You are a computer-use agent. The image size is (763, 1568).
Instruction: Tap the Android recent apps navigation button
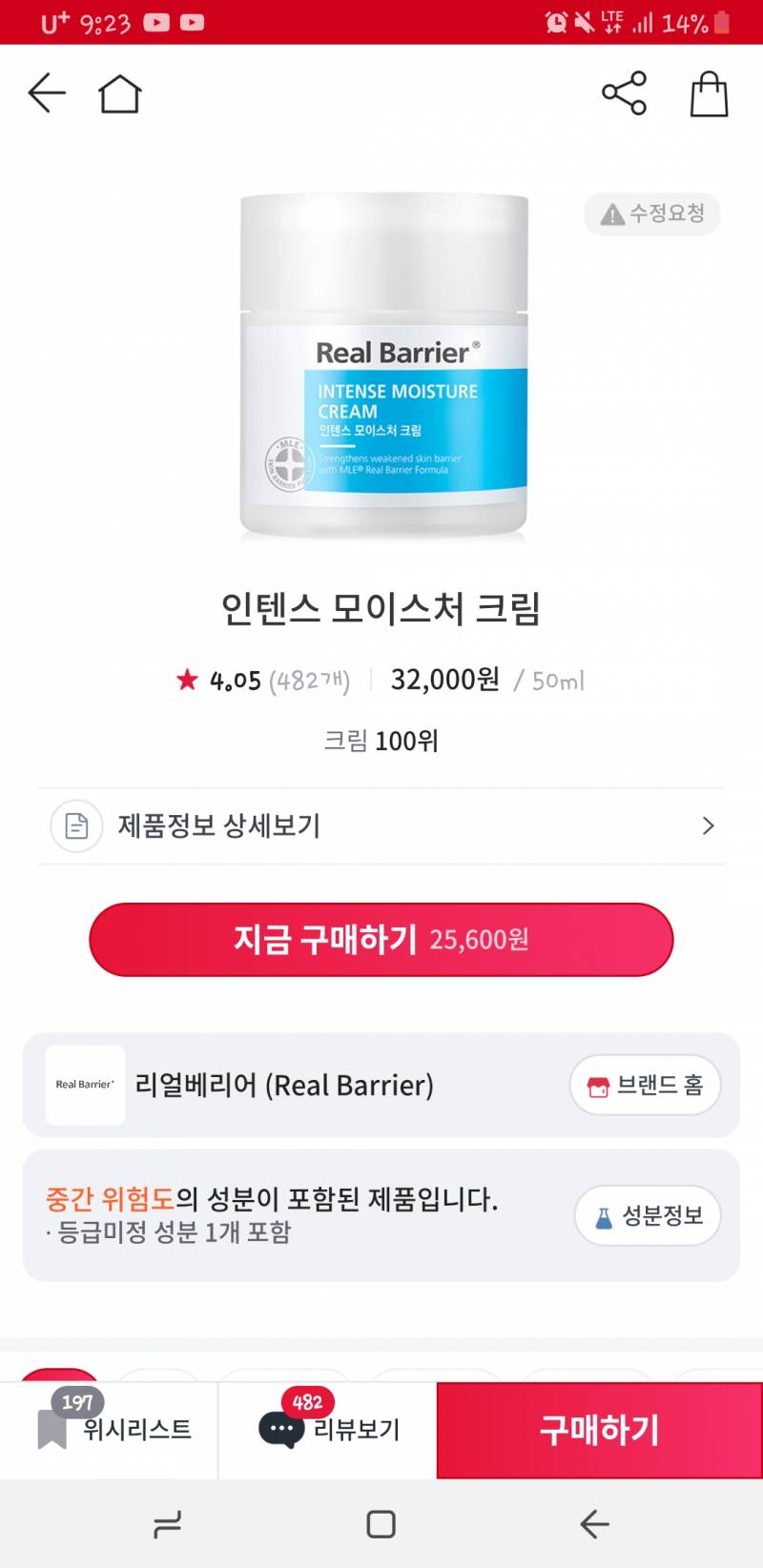[x=168, y=1525]
